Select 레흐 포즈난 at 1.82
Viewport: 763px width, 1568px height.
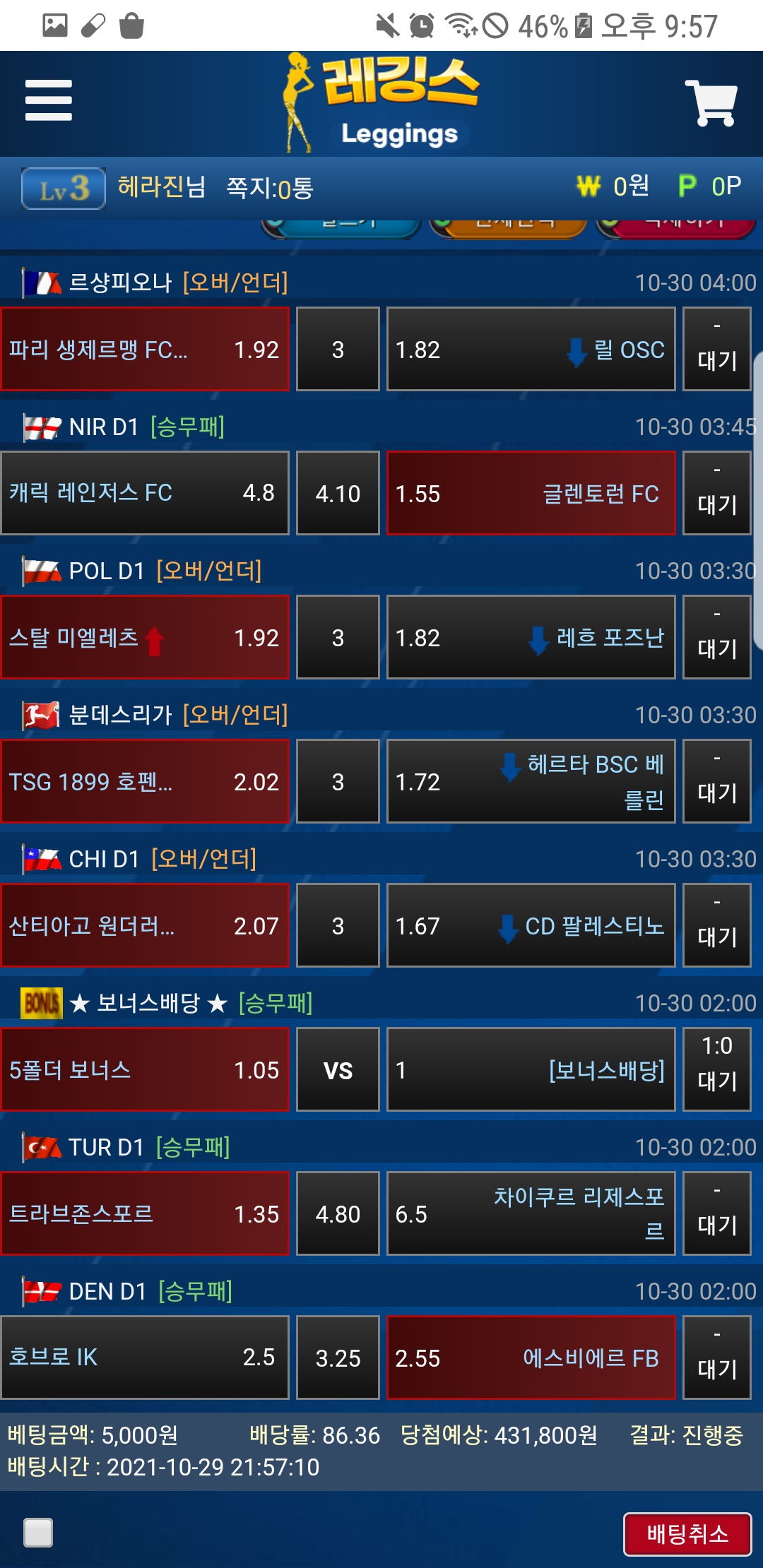[x=531, y=637]
